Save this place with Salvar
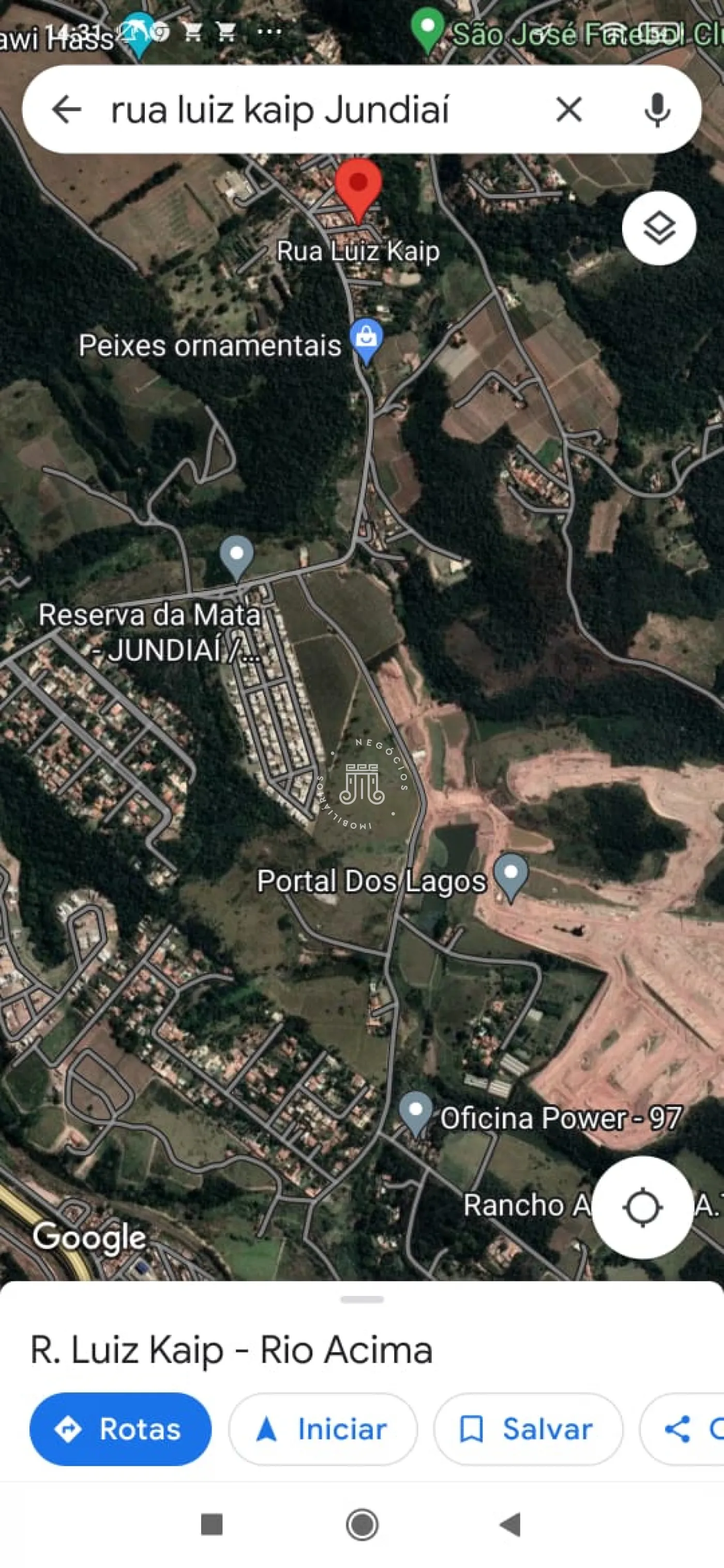The image size is (724, 1568). click(x=528, y=1428)
